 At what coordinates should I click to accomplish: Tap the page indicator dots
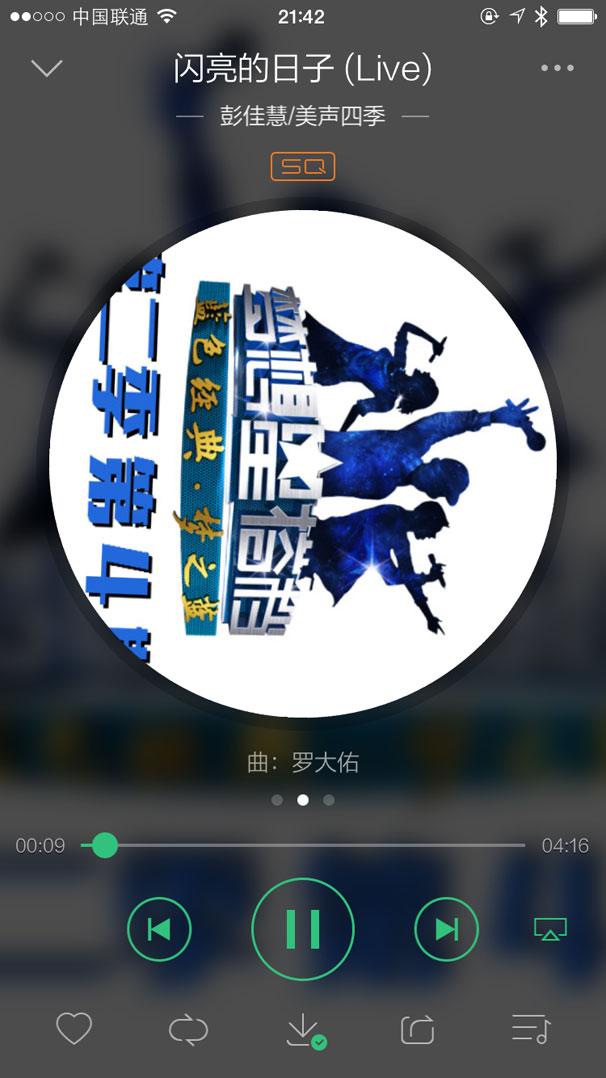(303, 800)
